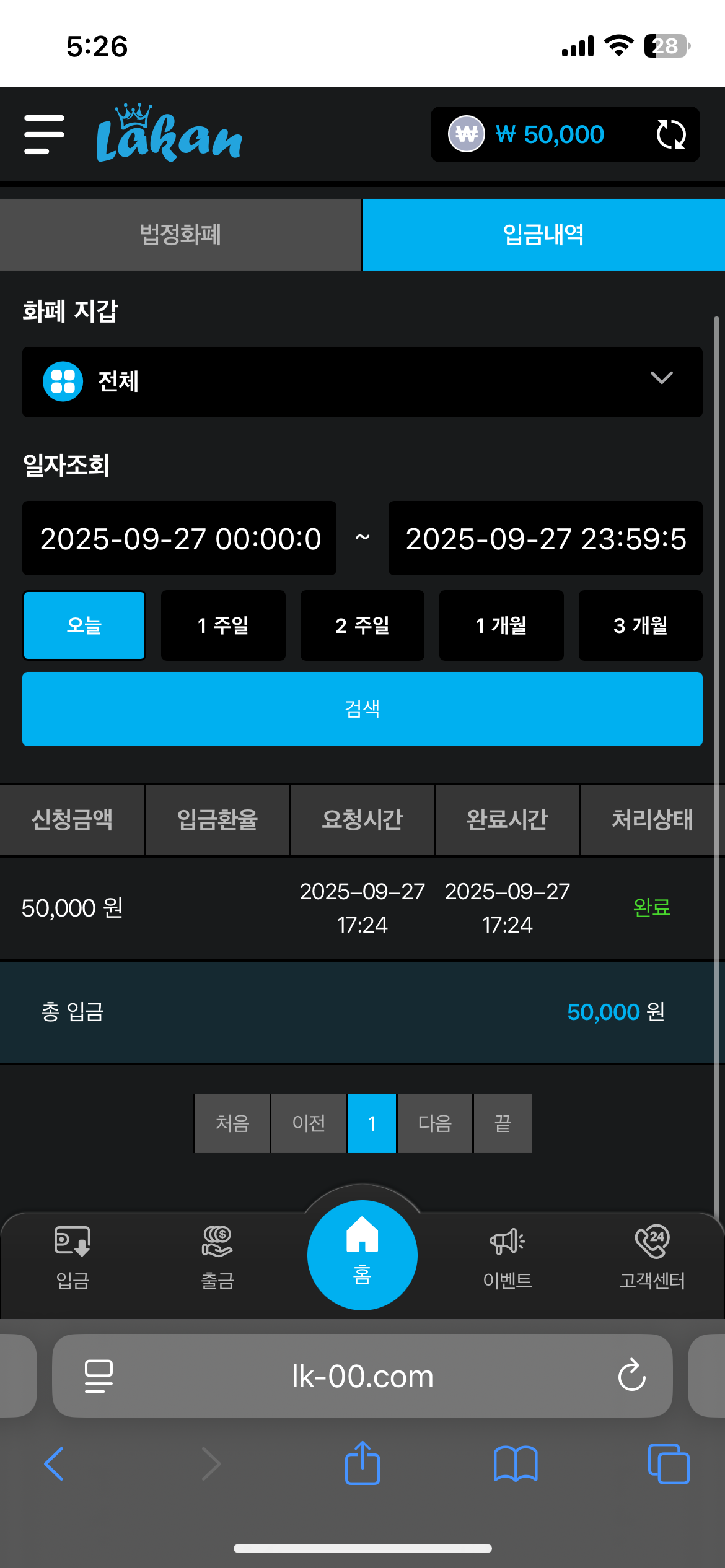The height and width of the screenshot is (1568, 725).
Task: Open the 출금 withdrawal tab
Action: tap(217, 1257)
